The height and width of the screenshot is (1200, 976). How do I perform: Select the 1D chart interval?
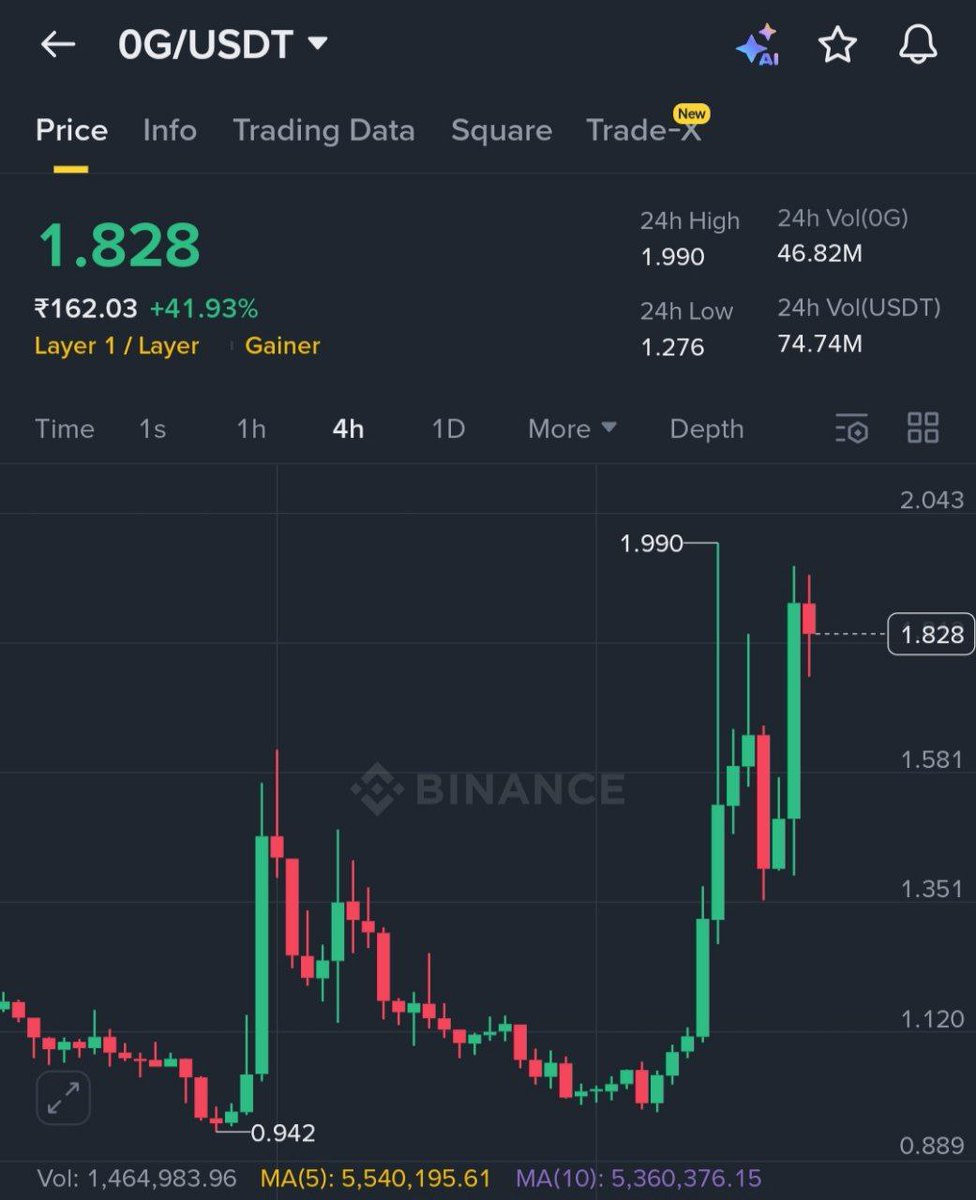448,429
